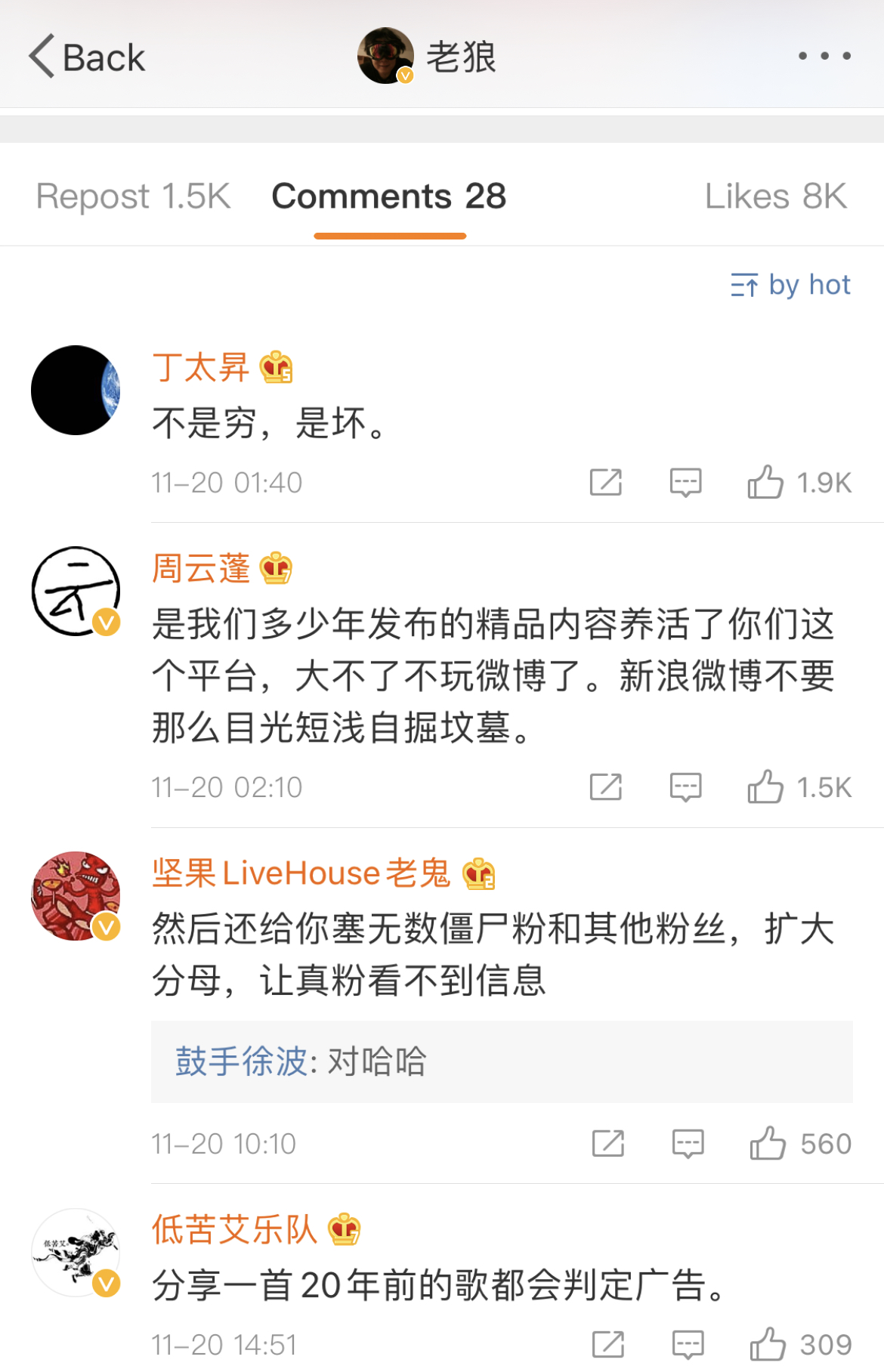The width and height of the screenshot is (884, 1372).
Task: Reply to 丁太昇's comment
Action: 685,482
